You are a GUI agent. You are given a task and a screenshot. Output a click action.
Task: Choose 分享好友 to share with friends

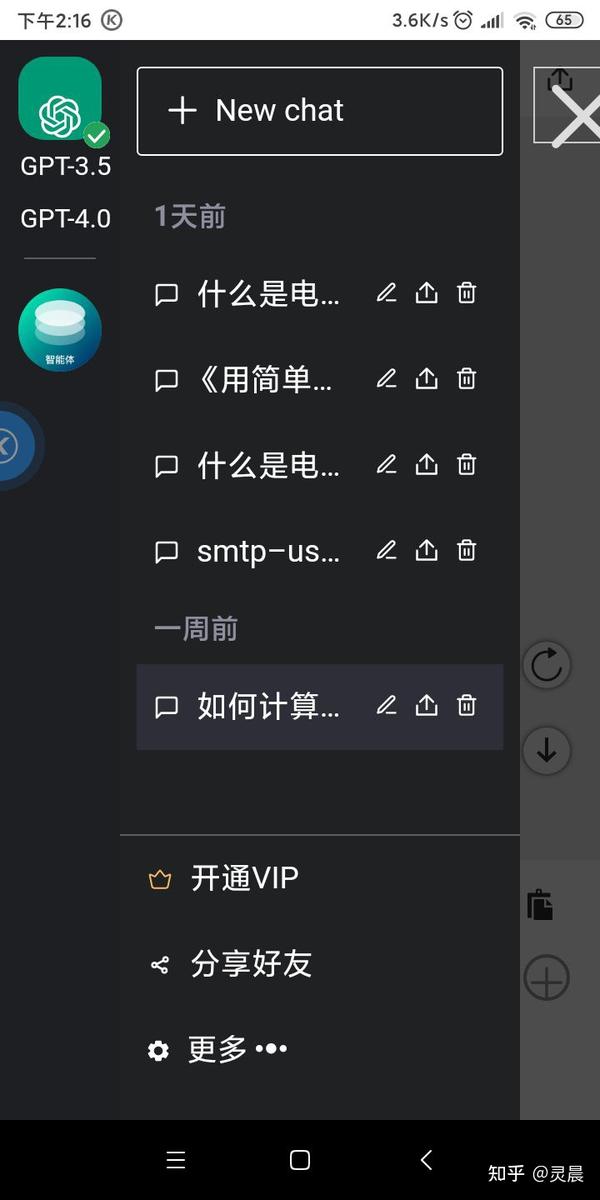tap(250, 964)
